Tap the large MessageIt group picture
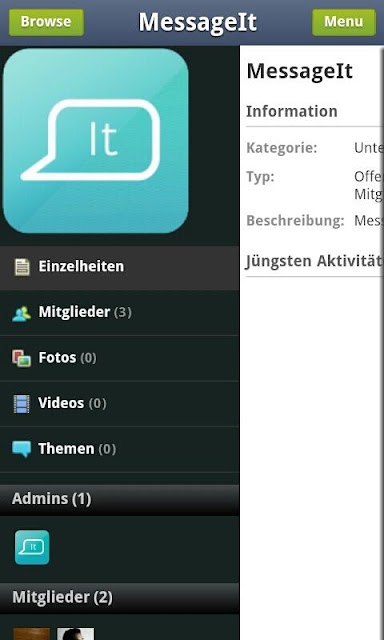 pos(96,141)
